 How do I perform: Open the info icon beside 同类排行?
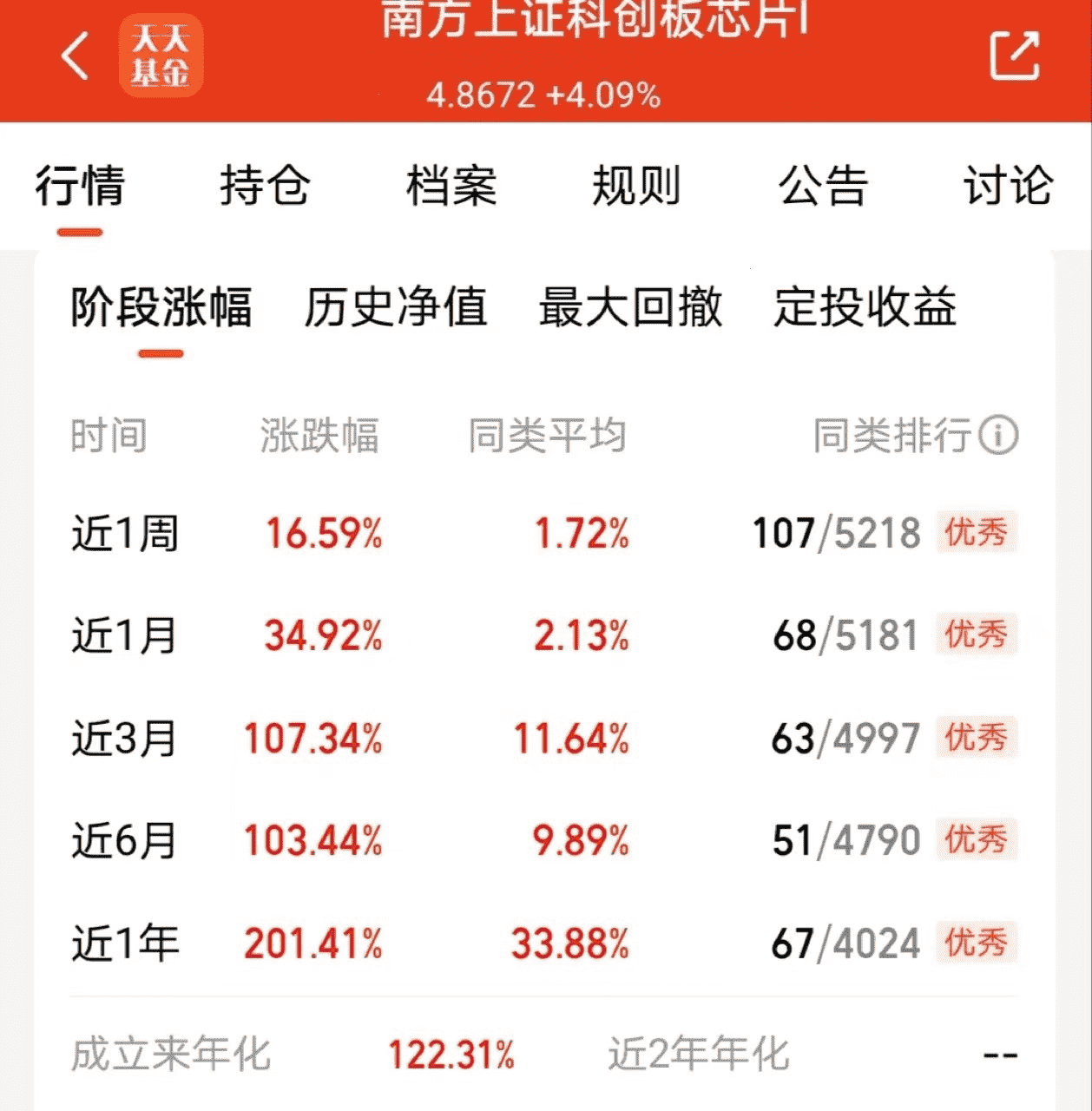pos(998,435)
